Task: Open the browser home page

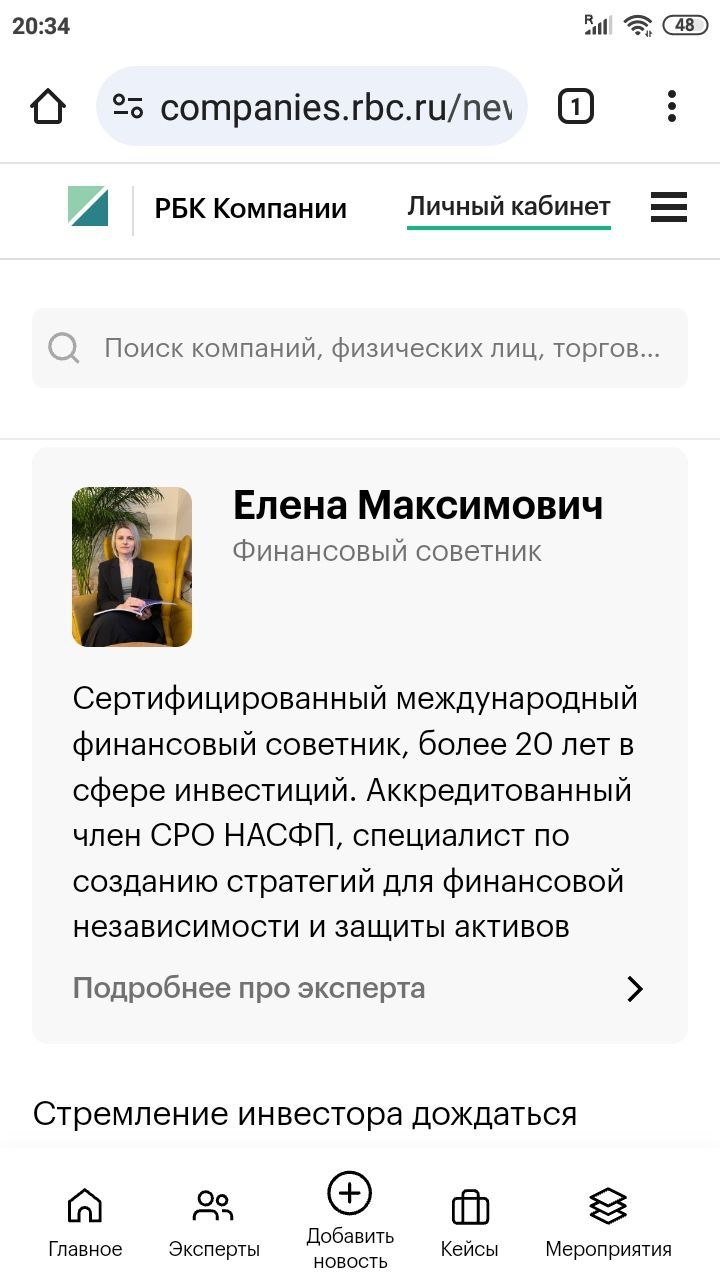Action: pyautogui.click(x=48, y=106)
